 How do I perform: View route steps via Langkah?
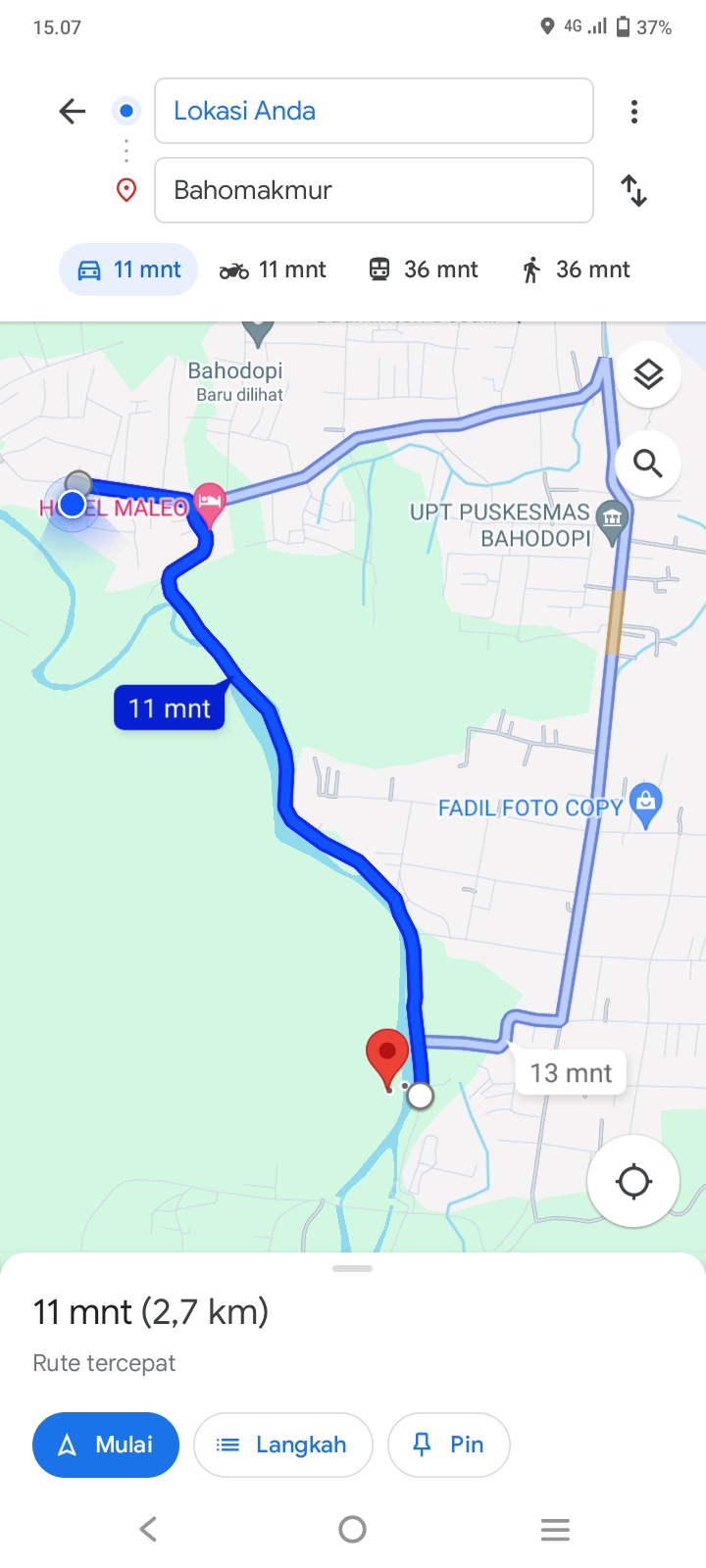pyautogui.click(x=283, y=1445)
